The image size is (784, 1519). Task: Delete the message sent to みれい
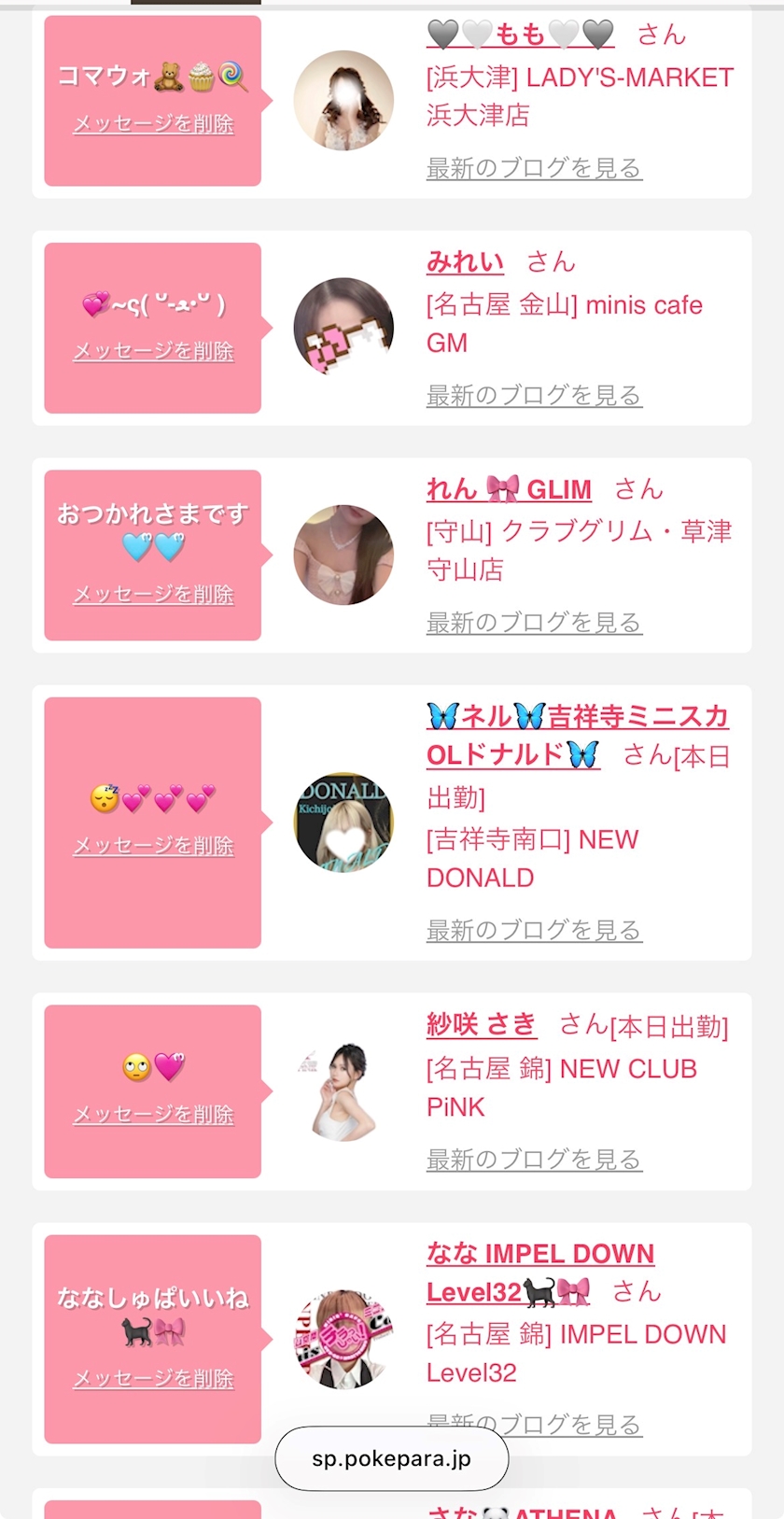153,351
